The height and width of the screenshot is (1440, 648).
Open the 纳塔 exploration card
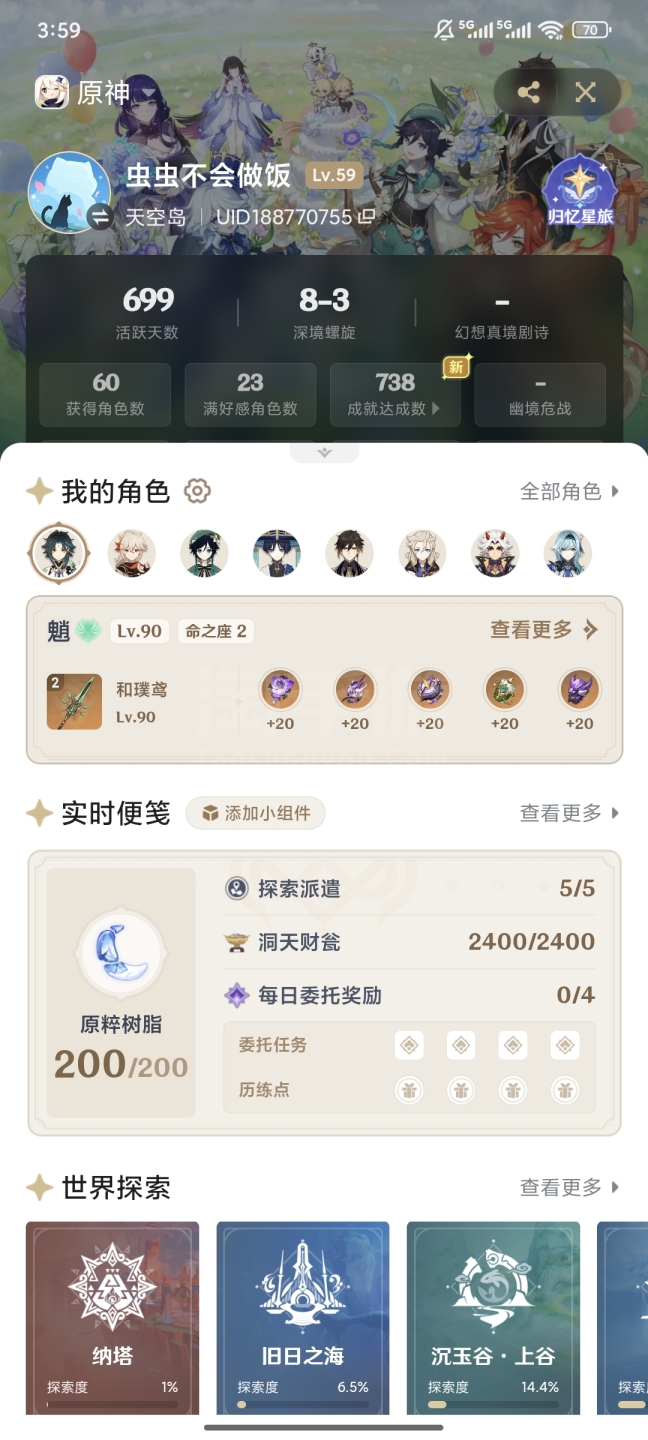[x=112, y=1317]
